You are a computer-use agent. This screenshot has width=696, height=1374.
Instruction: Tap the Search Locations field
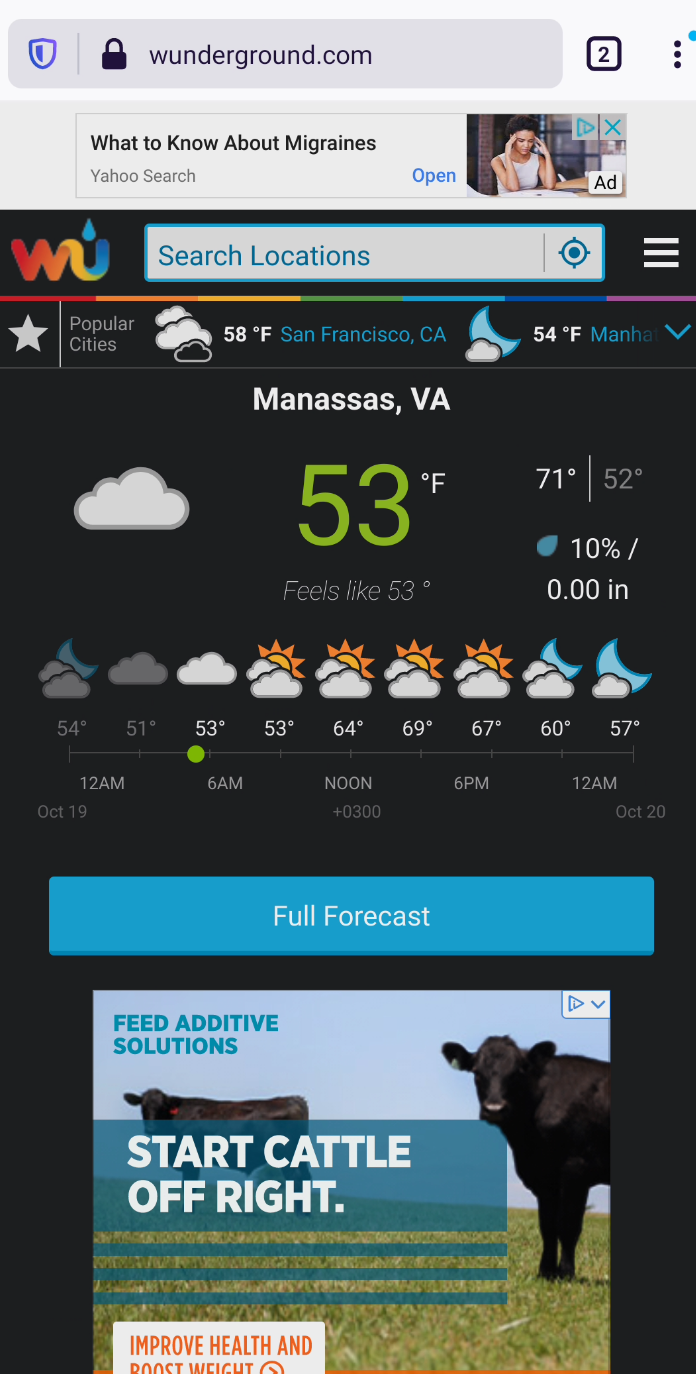pyautogui.click(x=345, y=255)
